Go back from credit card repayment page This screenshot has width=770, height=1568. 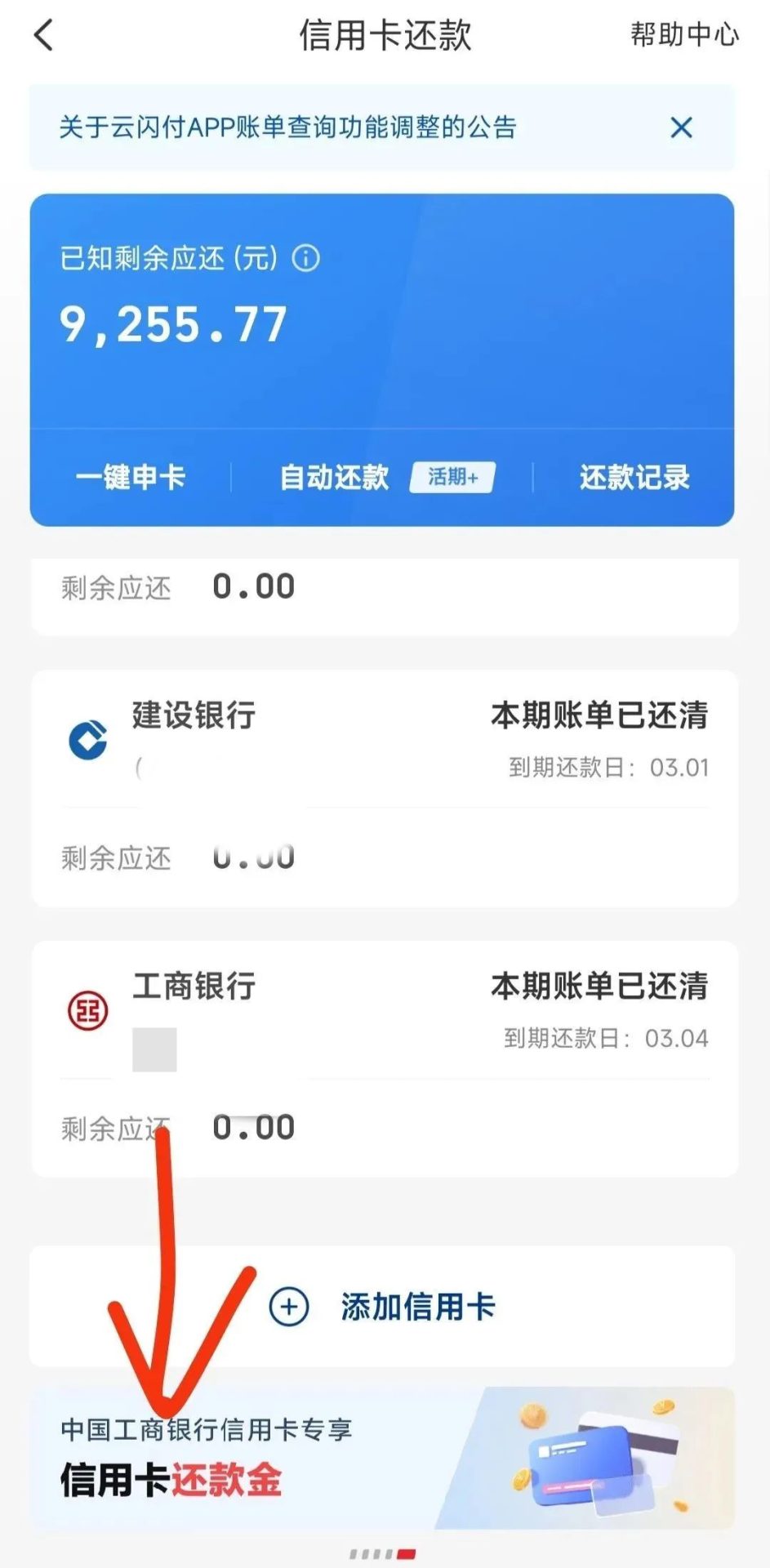(x=44, y=35)
